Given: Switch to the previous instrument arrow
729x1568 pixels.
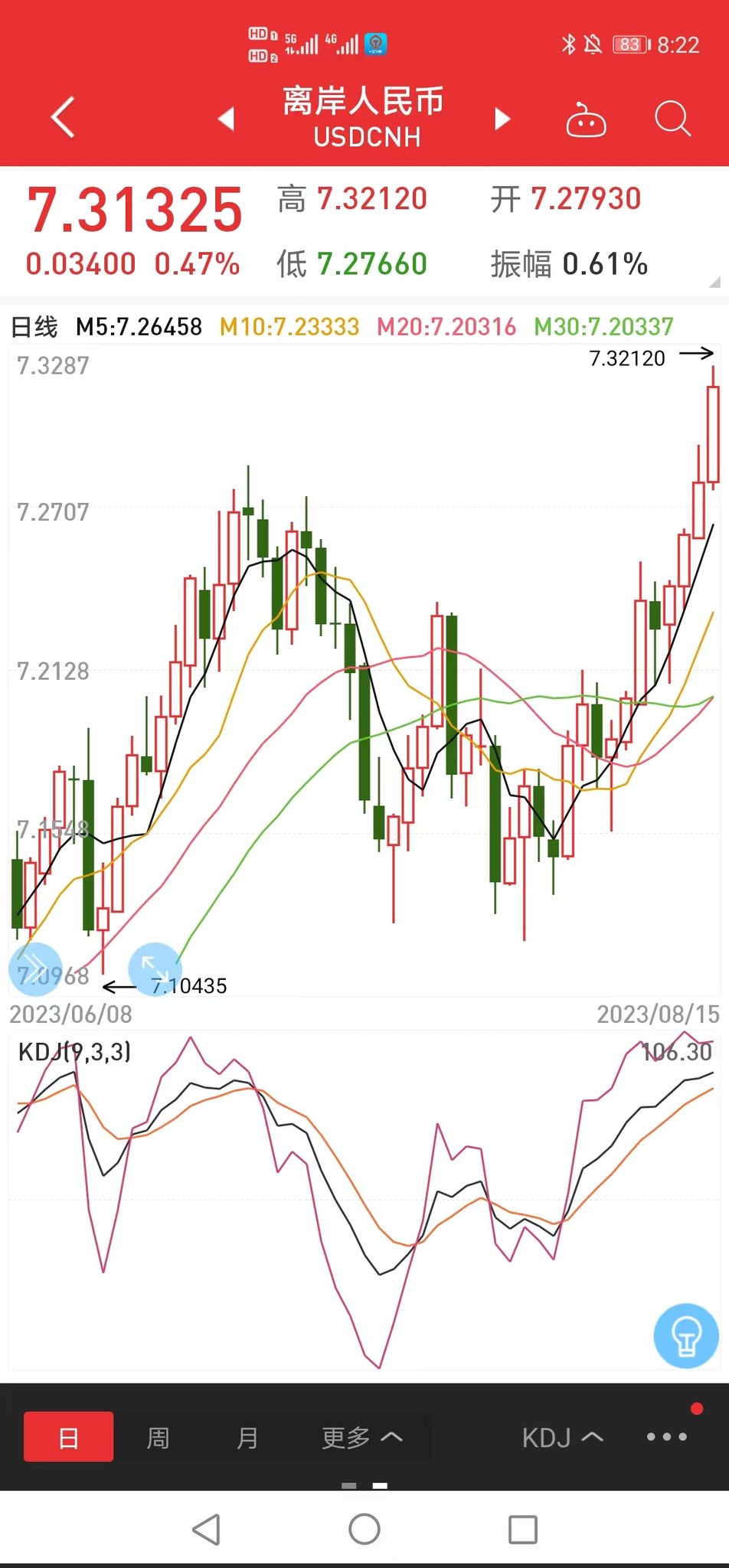Looking at the screenshot, I should (x=226, y=119).
